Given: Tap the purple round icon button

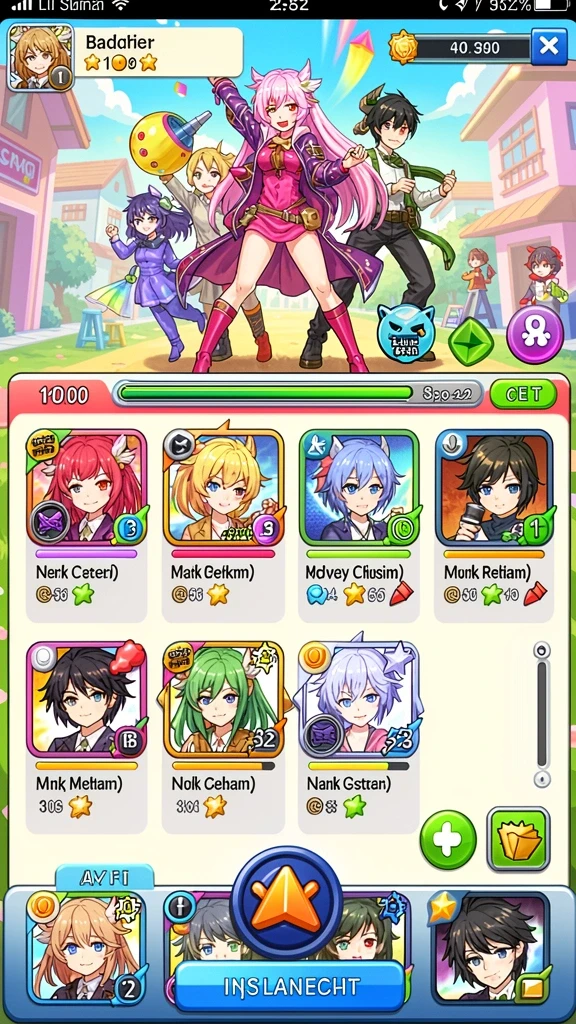Looking at the screenshot, I should 535,334.
